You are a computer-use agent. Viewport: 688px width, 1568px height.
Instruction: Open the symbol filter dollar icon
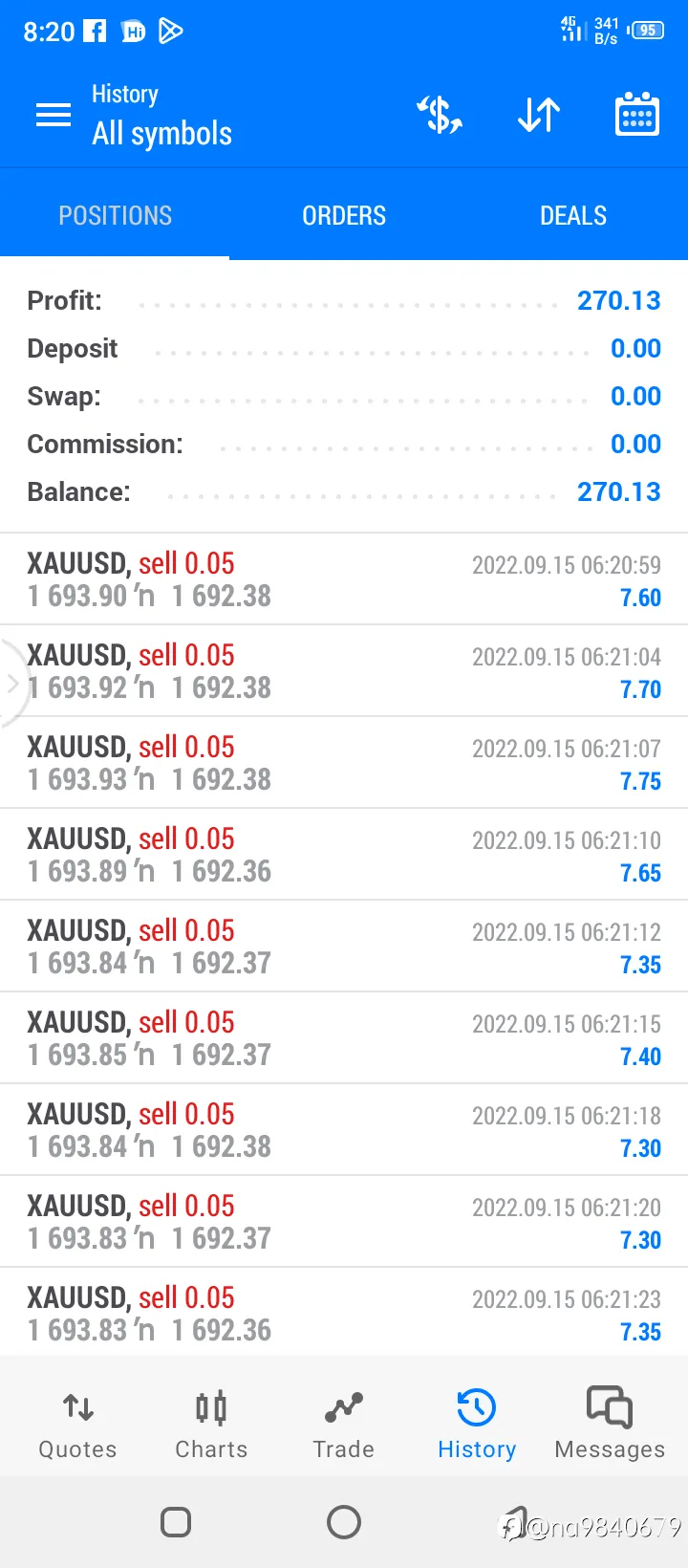pos(440,116)
